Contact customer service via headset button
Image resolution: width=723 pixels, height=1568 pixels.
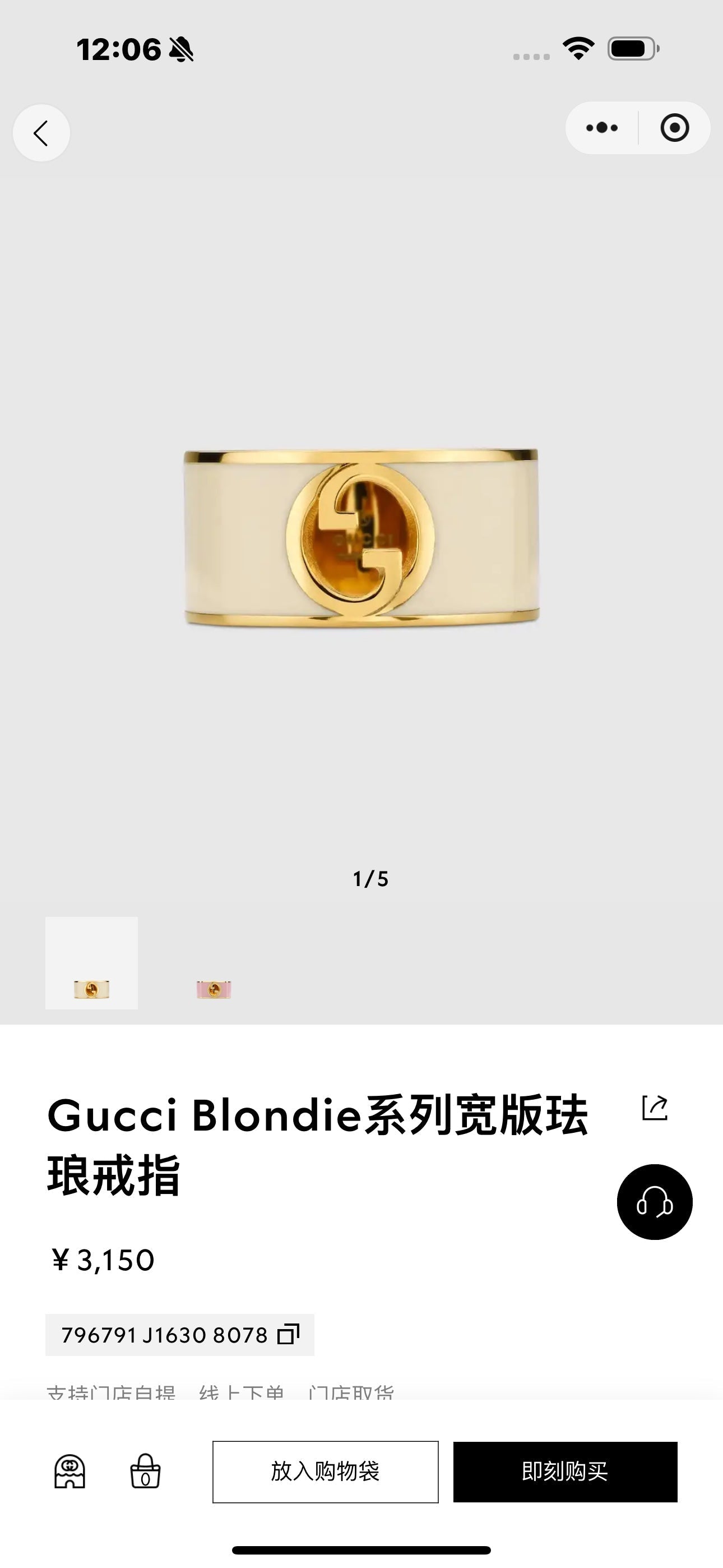pos(654,1203)
